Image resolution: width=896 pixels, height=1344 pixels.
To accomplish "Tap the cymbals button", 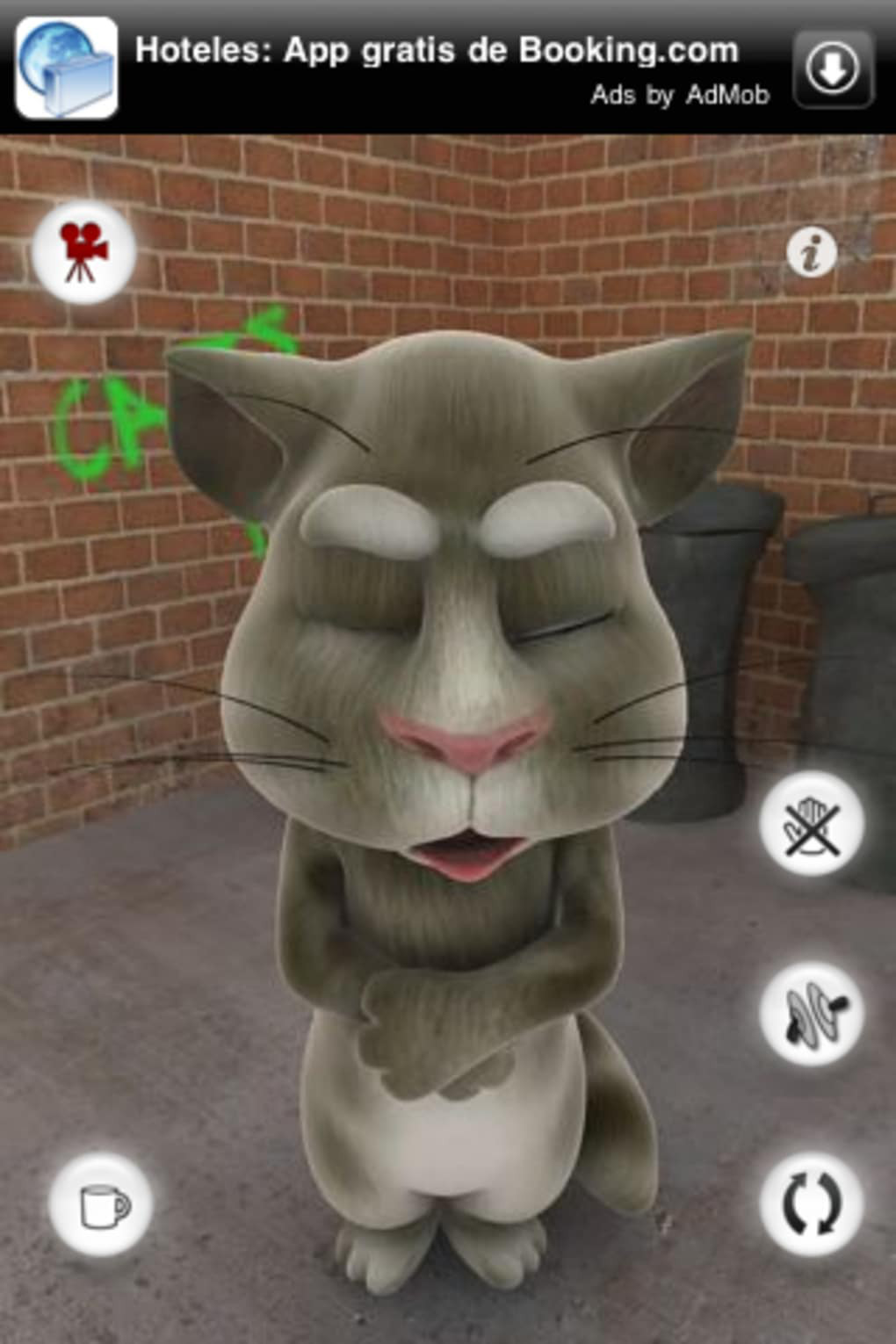I will click(811, 1013).
